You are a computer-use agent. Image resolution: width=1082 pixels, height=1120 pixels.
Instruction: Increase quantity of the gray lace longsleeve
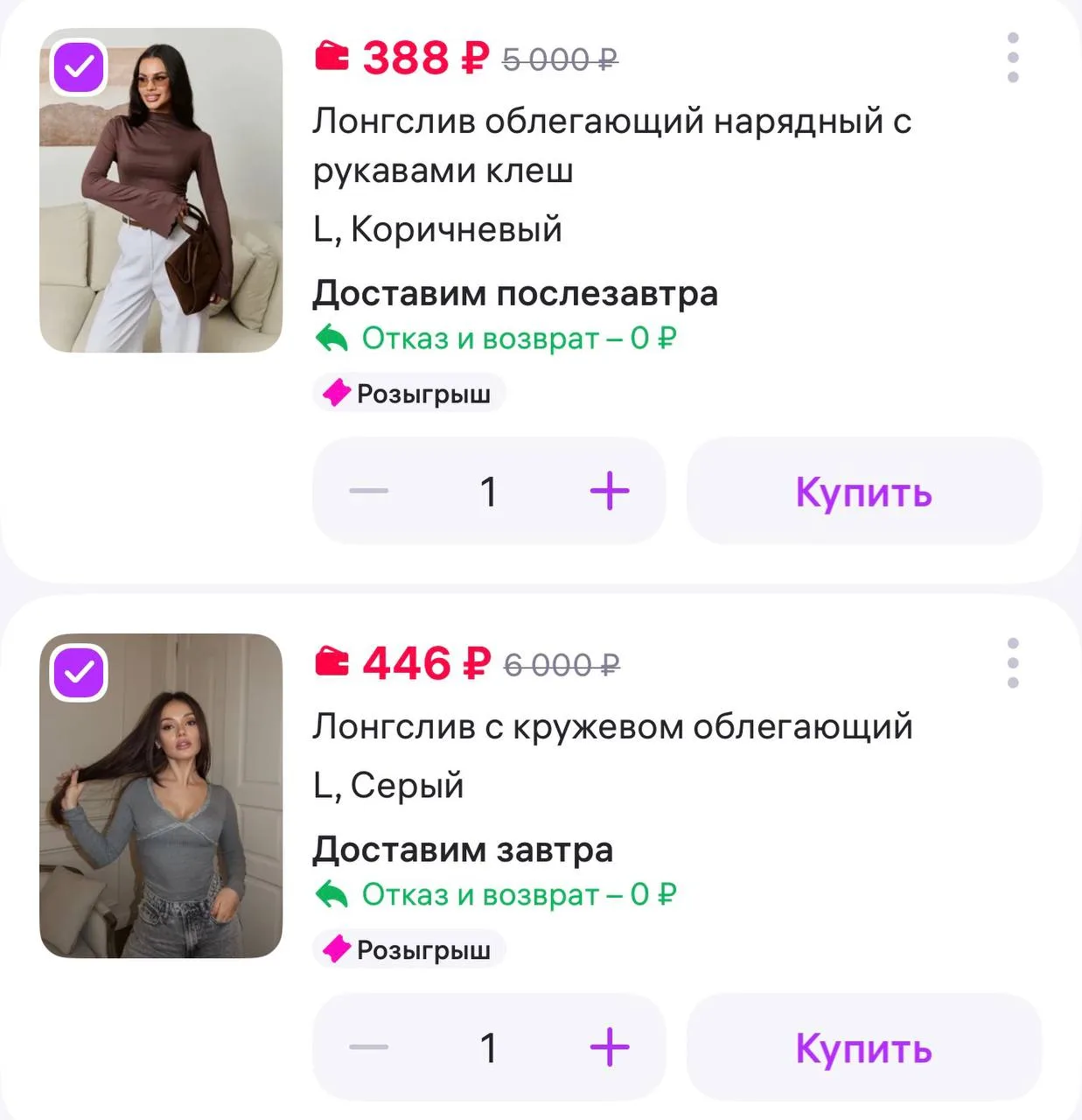point(610,1046)
